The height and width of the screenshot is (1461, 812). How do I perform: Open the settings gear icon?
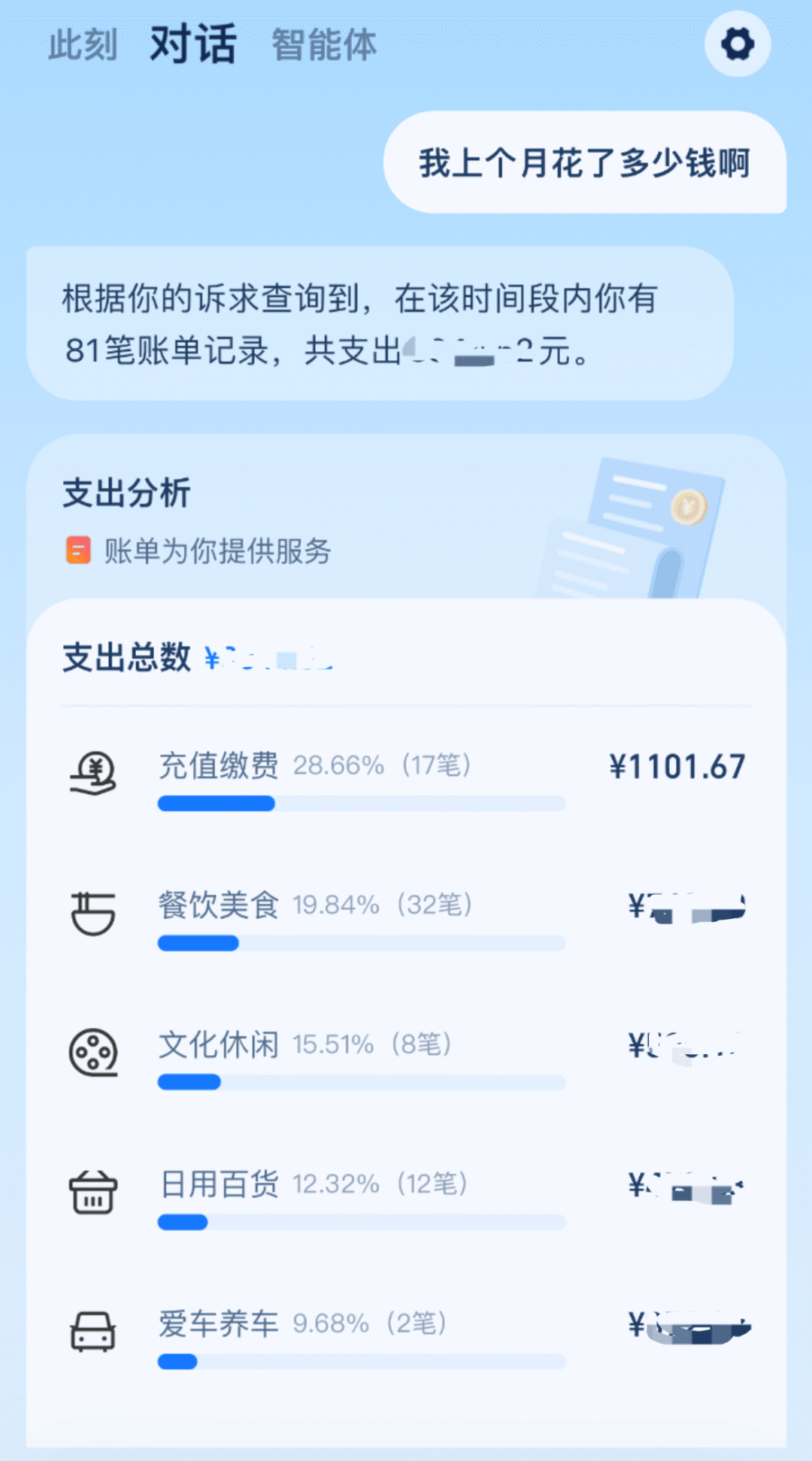click(x=738, y=44)
